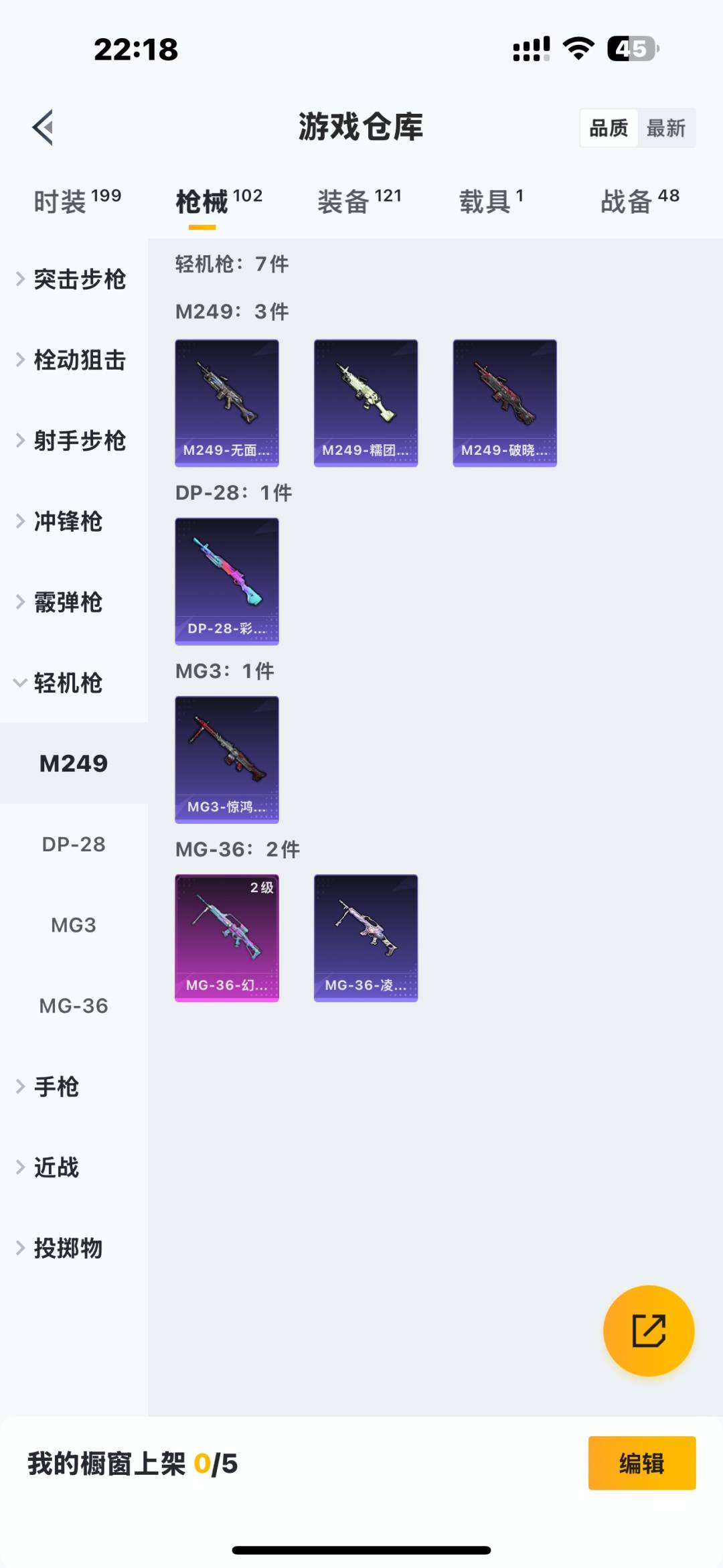
Task: Open the M249-无面 skin tile
Action: (227, 403)
